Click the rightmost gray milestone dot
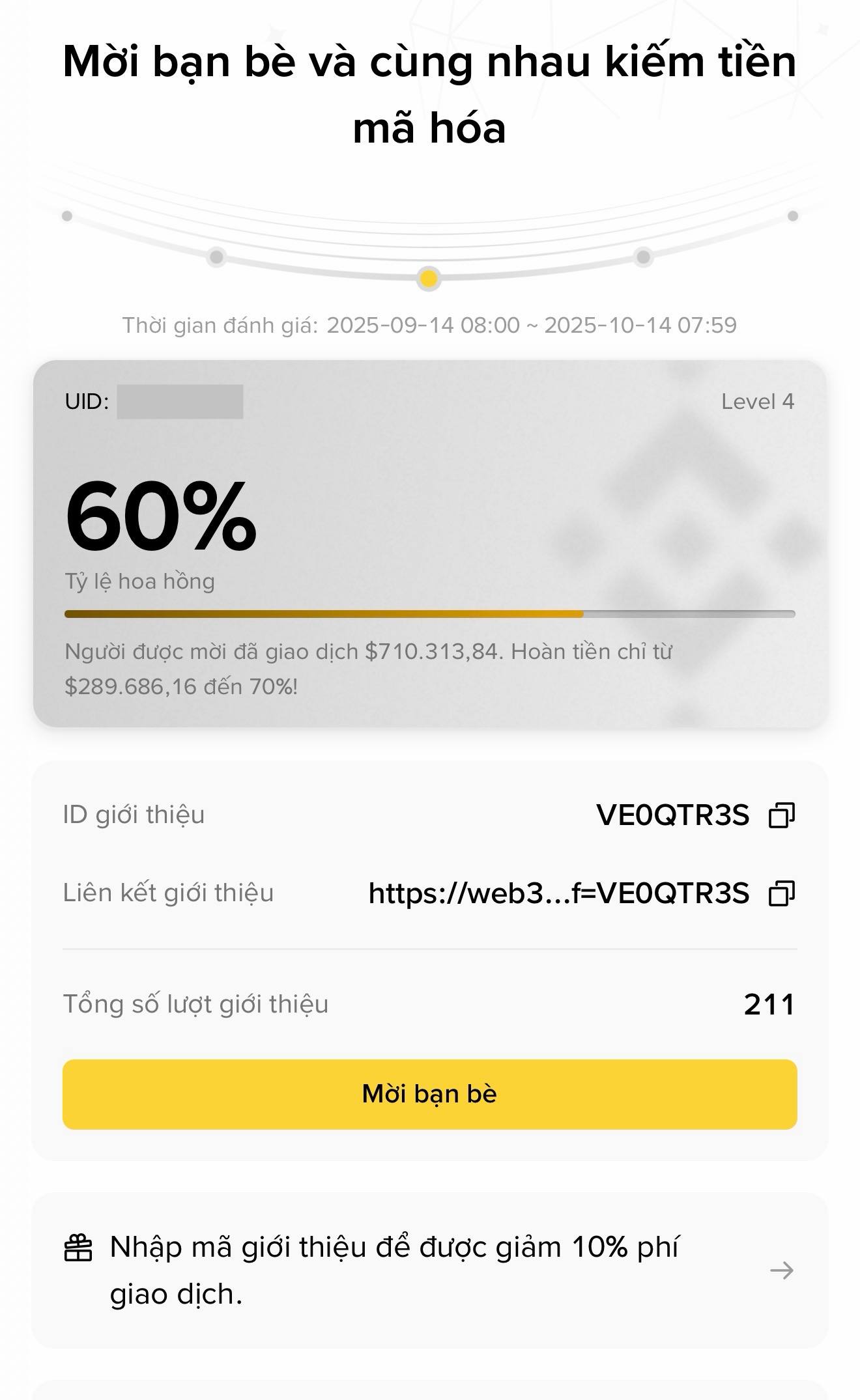This screenshot has width=860, height=1400. pyautogui.click(x=794, y=216)
